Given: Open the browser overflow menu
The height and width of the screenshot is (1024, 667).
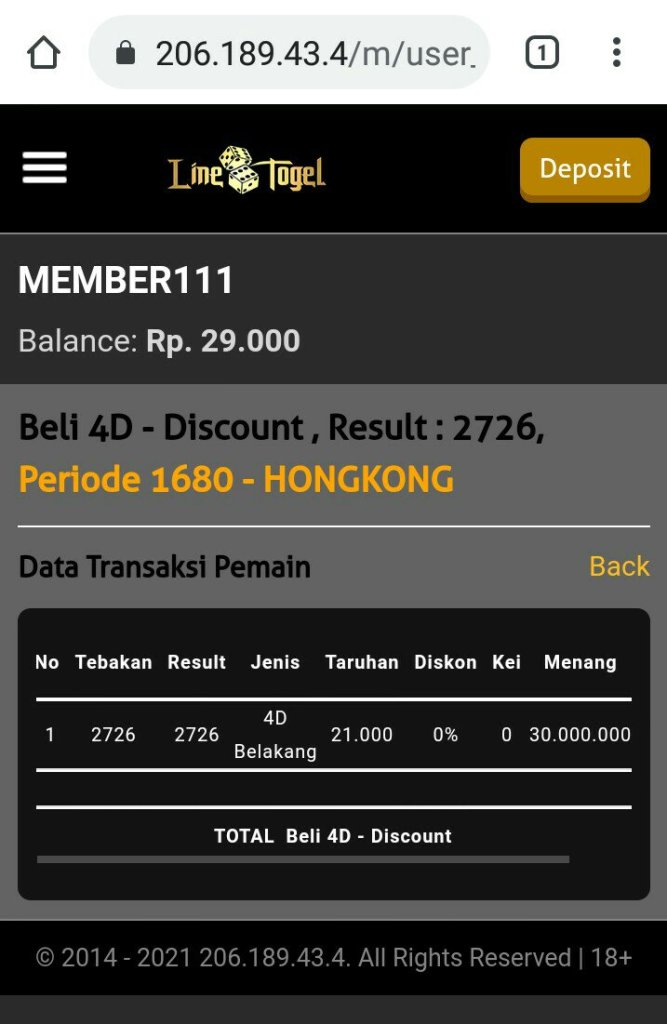Looking at the screenshot, I should coord(617,53).
